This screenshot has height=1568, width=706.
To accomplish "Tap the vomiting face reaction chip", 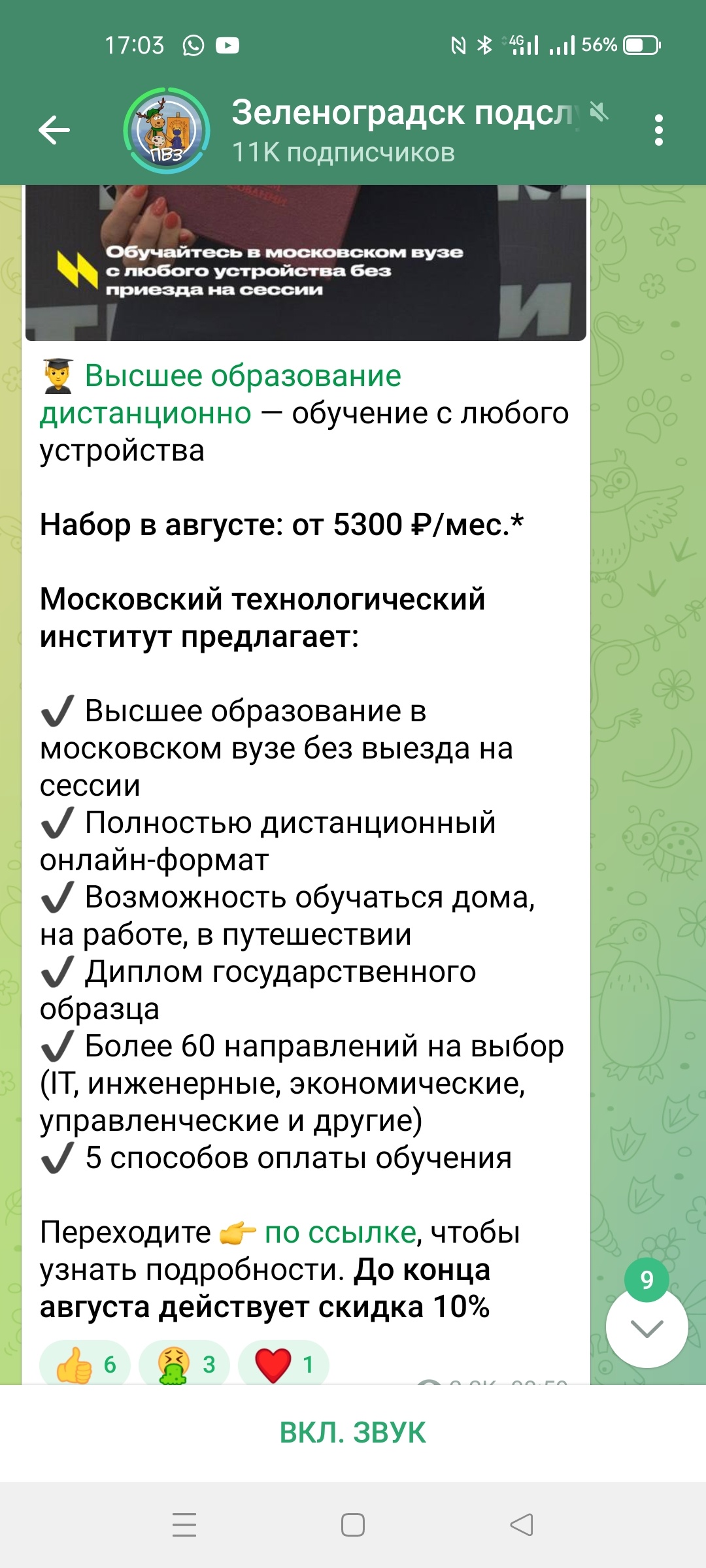I will click(184, 1364).
